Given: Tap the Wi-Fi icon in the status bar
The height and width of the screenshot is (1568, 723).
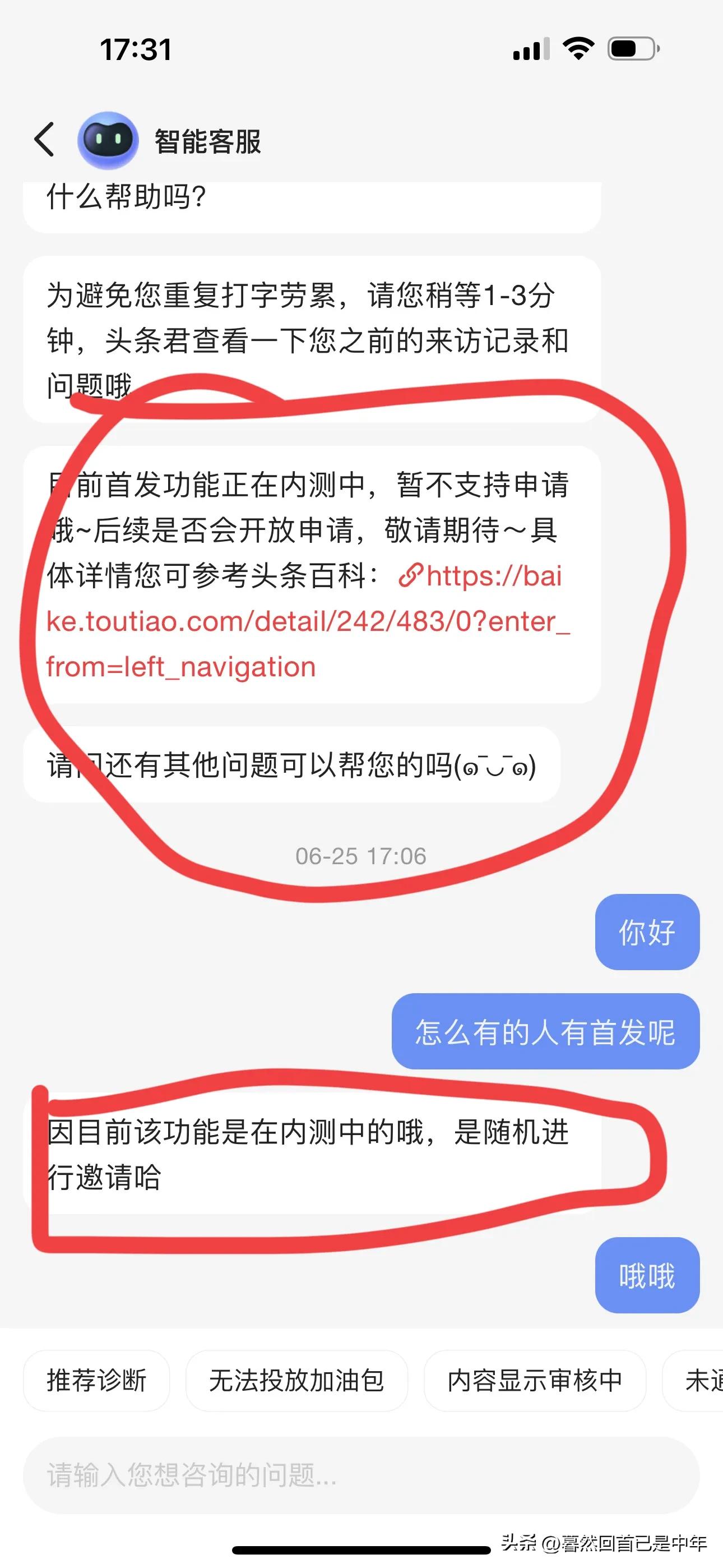Looking at the screenshot, I should (580, 48).
